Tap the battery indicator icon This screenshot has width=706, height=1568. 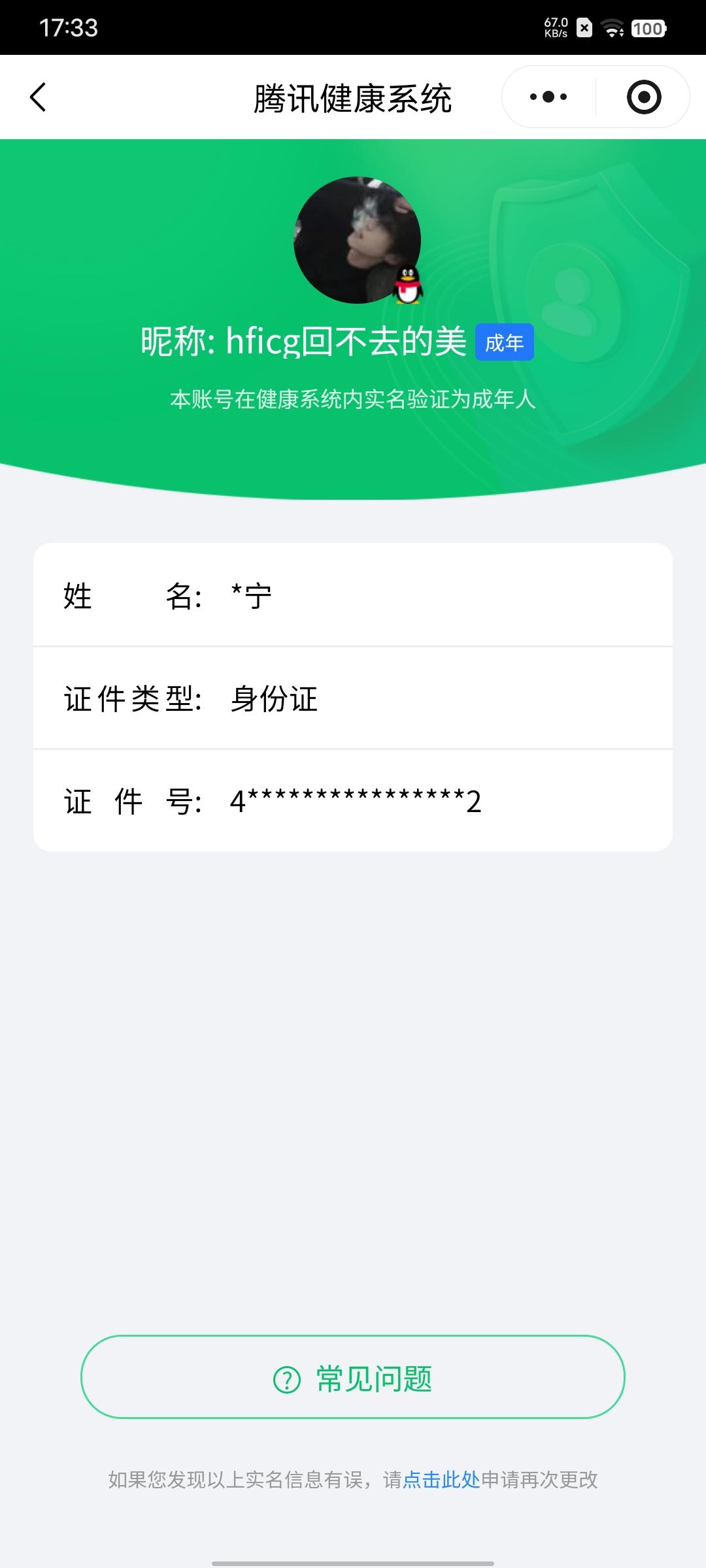(648, 28)
